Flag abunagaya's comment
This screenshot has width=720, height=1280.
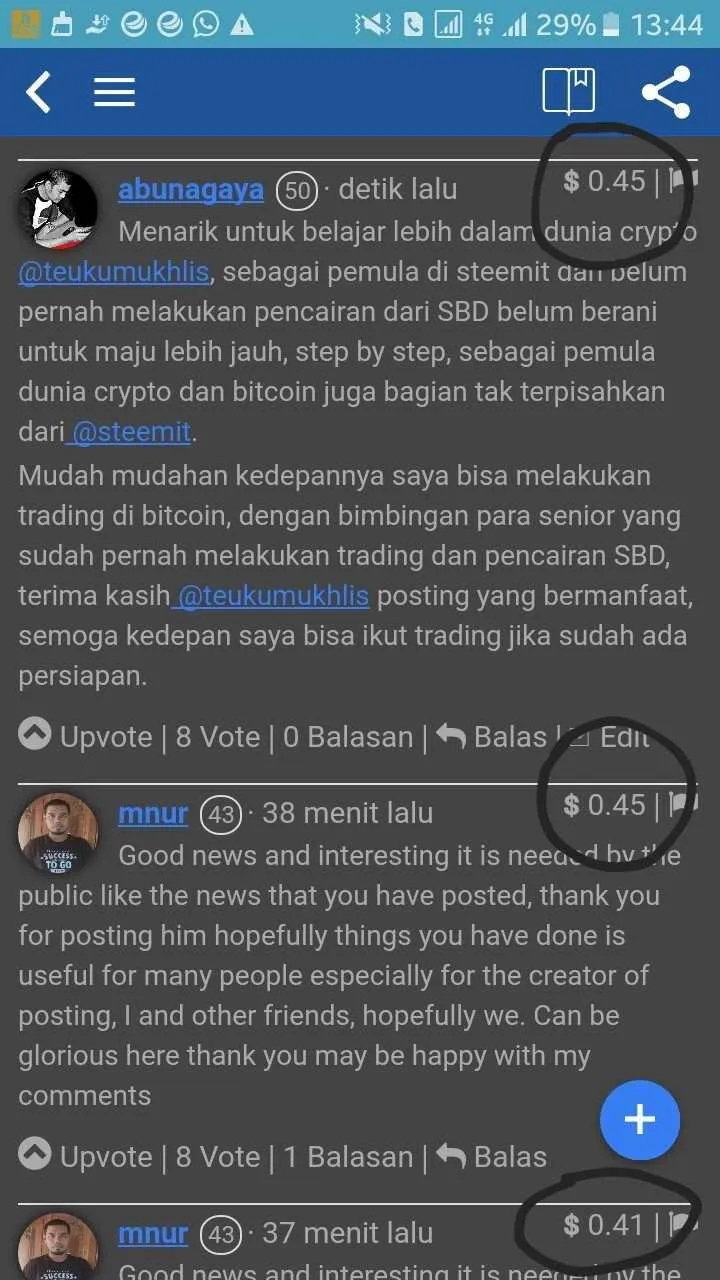point(682,181)
